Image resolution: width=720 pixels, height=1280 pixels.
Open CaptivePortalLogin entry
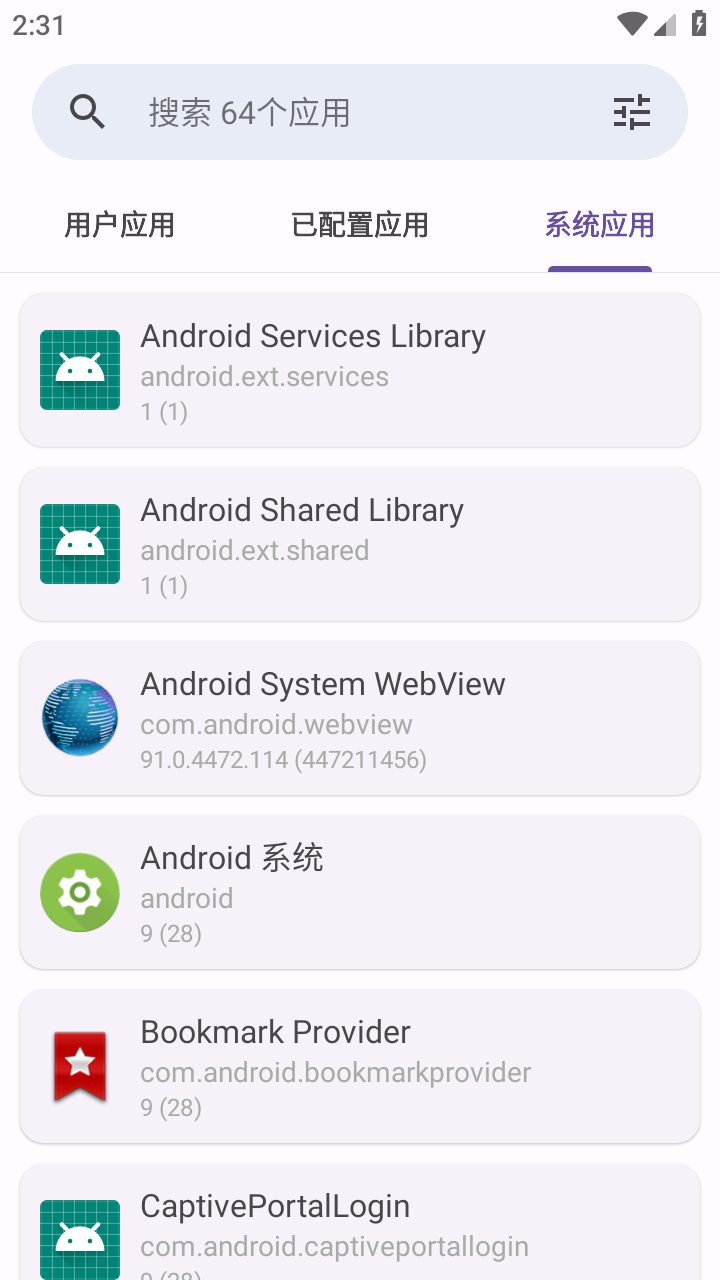pos(360,1222)
